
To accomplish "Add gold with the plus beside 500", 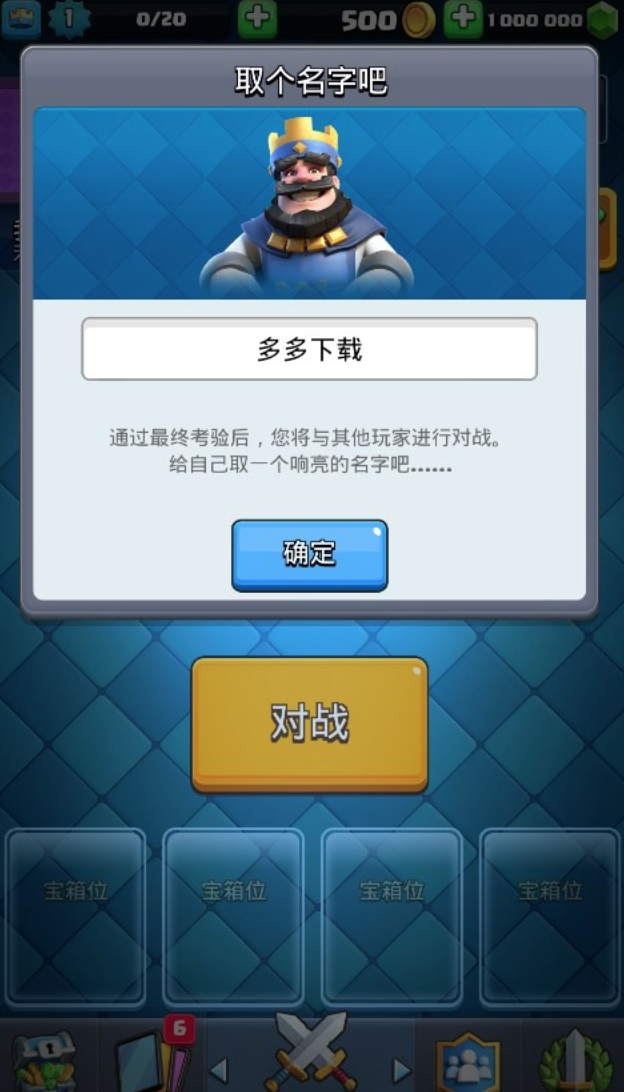I will (x=257, y=19).
